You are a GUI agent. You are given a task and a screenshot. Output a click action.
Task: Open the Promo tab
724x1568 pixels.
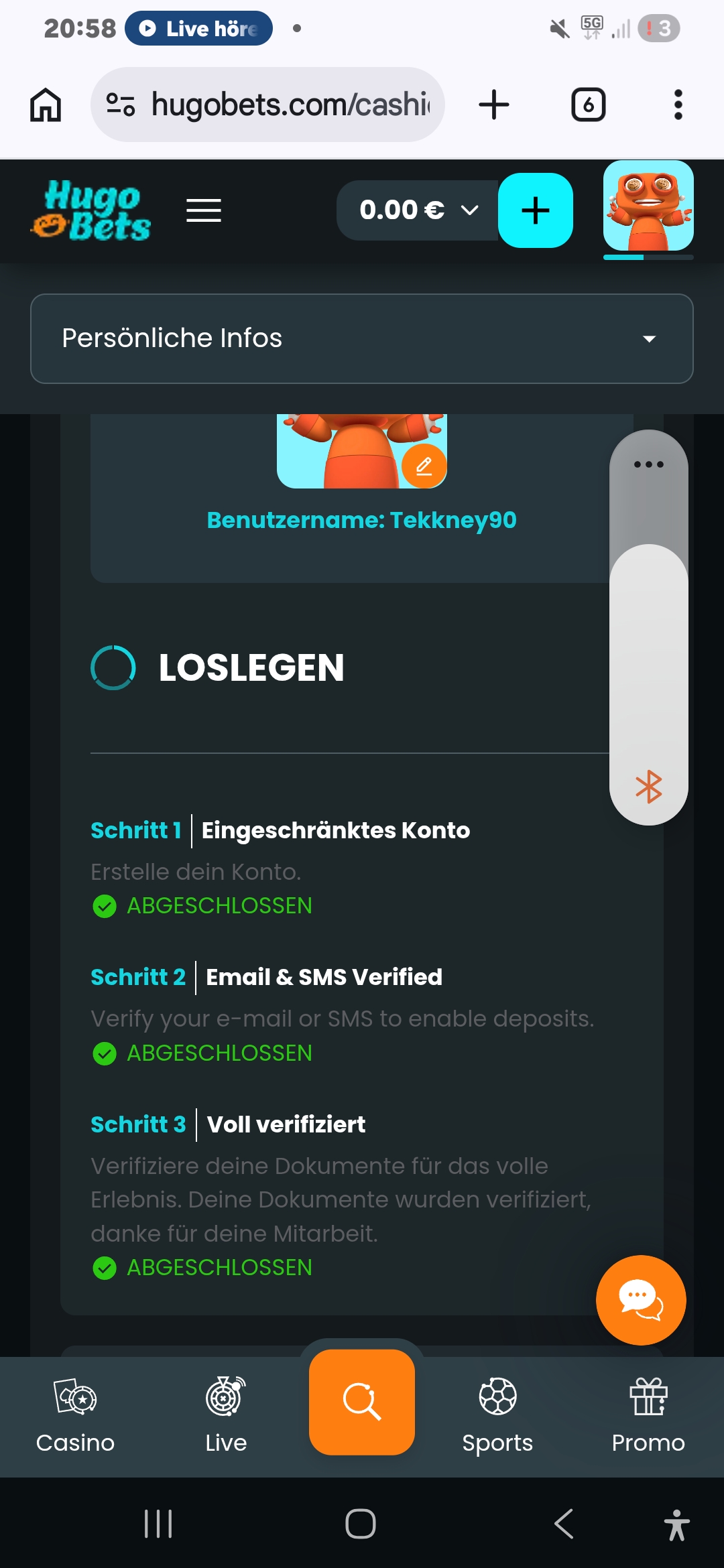point(648,1415)
